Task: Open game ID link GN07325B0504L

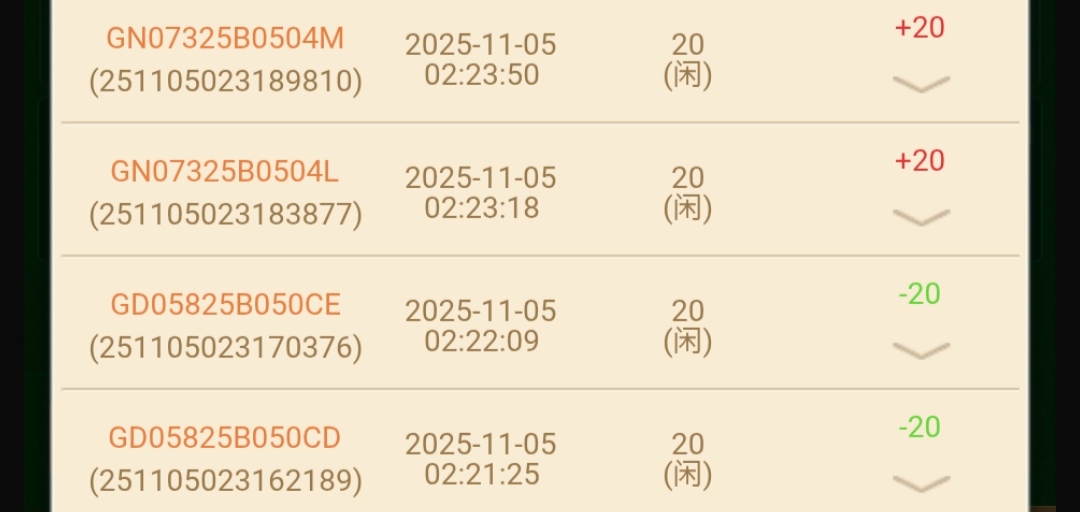Action: tap(225, 171)
